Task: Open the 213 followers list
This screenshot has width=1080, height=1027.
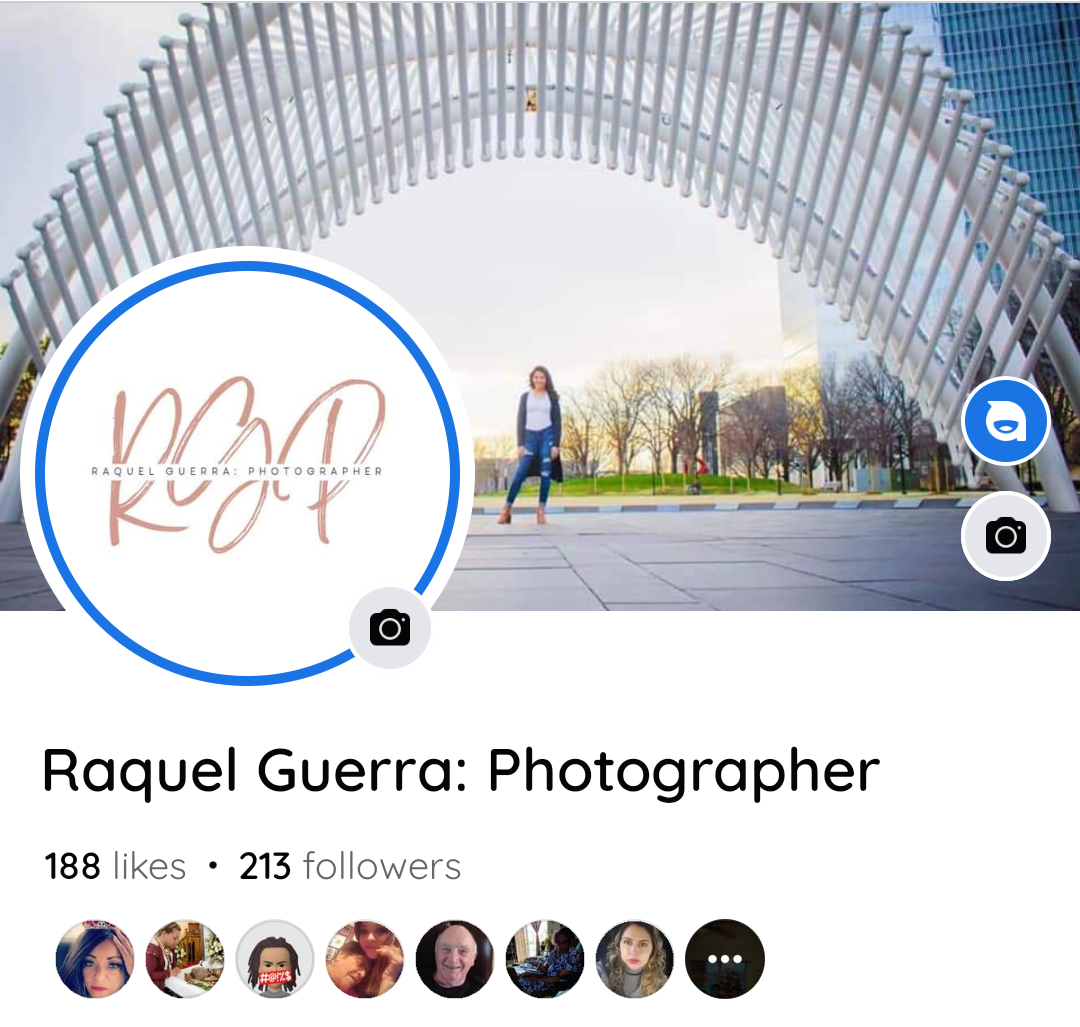Action: point(350,866)
